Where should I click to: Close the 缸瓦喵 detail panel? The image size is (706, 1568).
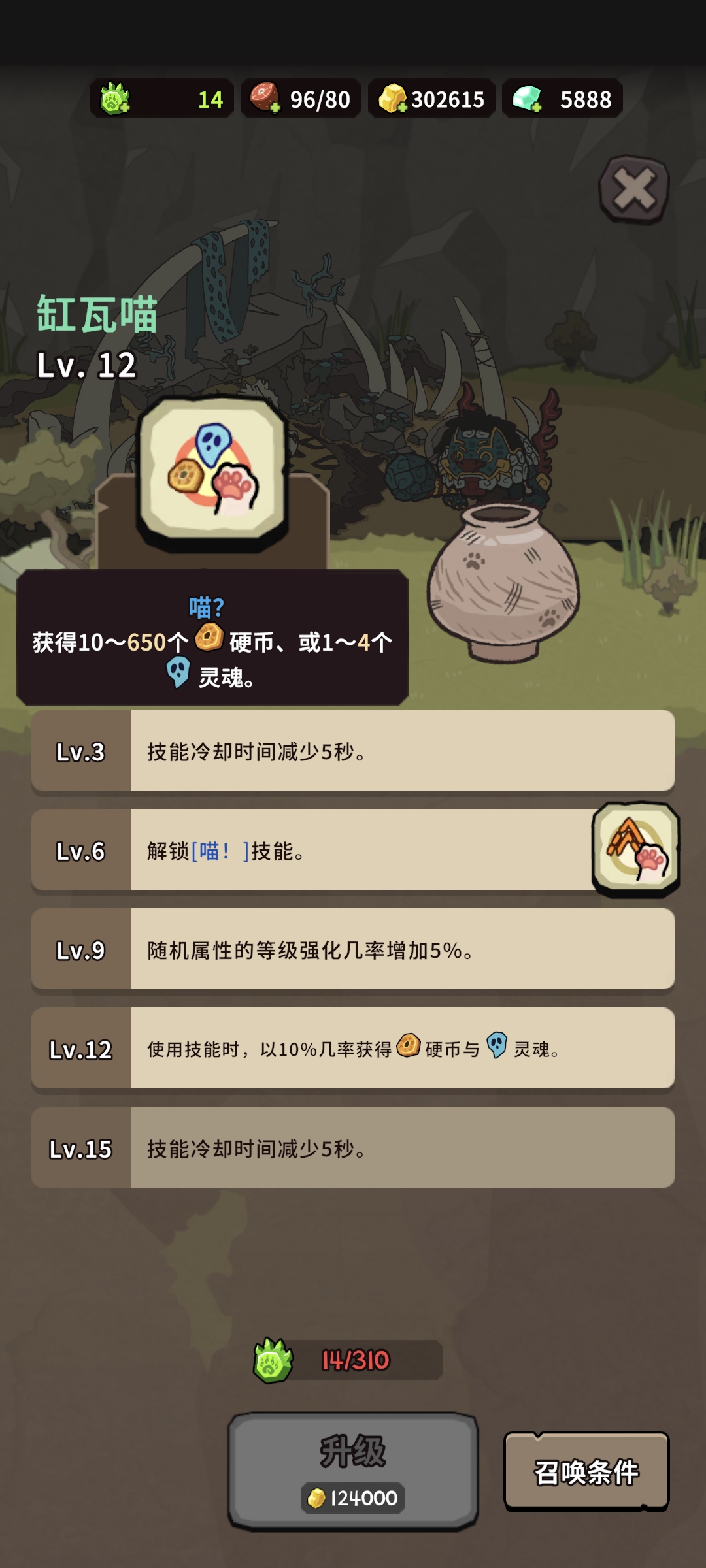pos(633,190)
